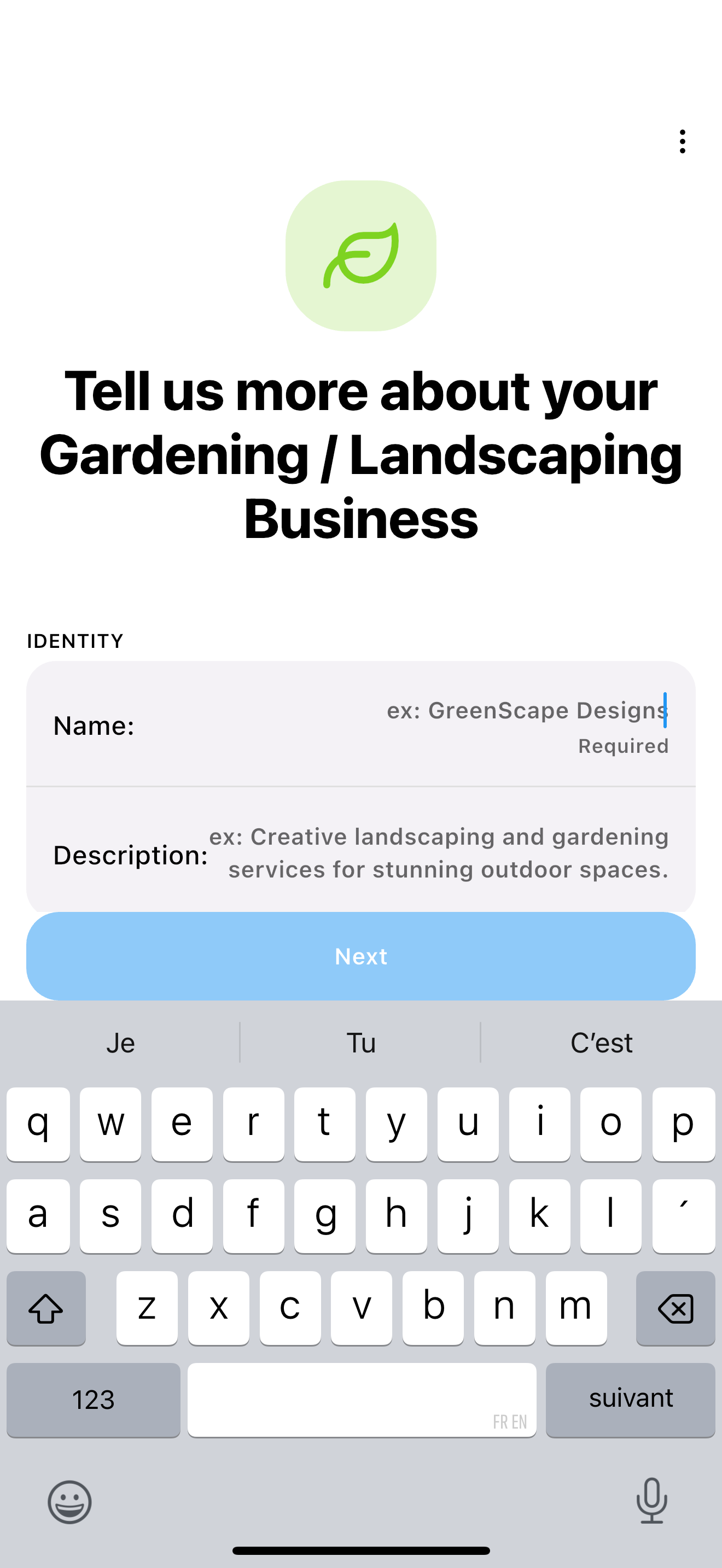Tap the Description text field
Viewport: 722px width, 1568px height.
tap(438, 853)
